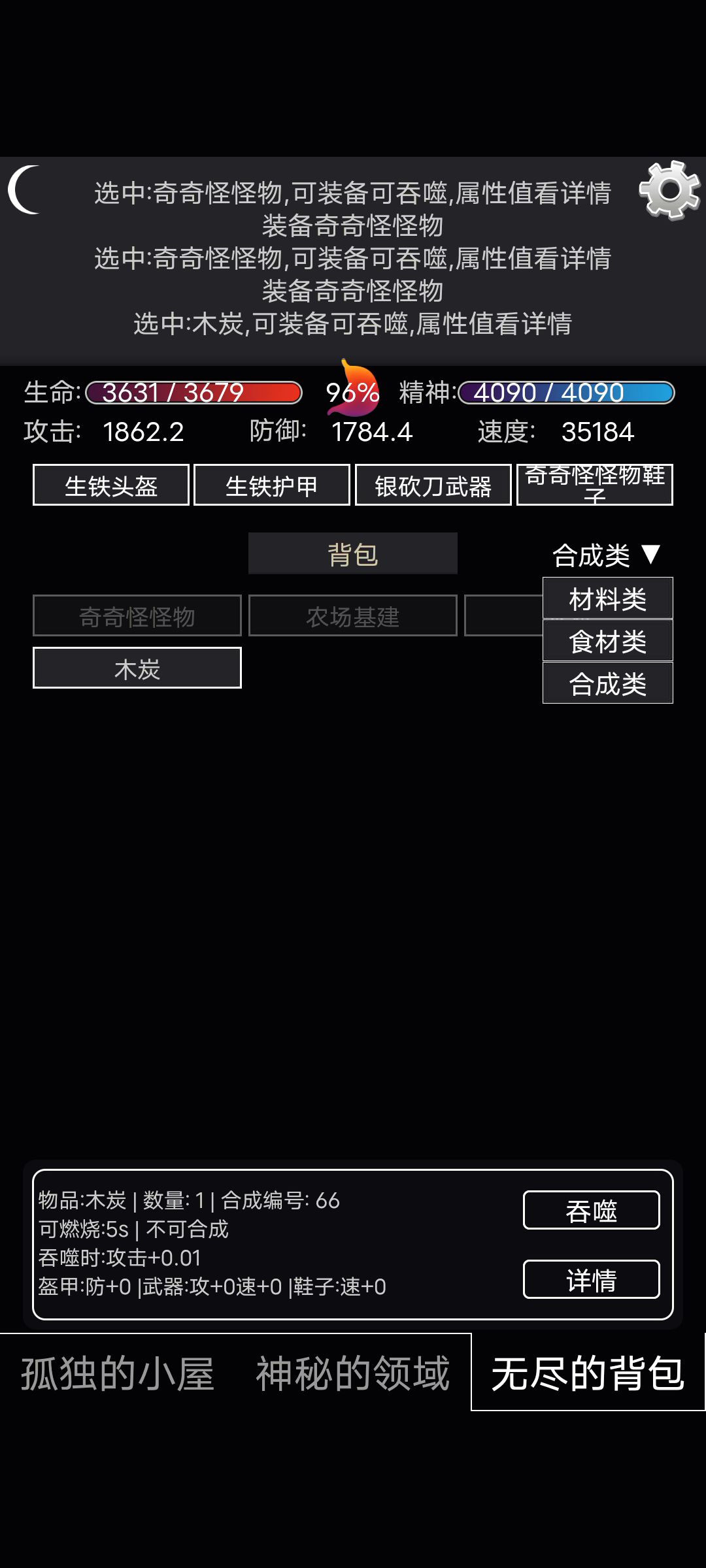Select the 农场基建 backpack item
Image resolution: width=706 pixels, height=1568 pixels.
tap(353, 615)
